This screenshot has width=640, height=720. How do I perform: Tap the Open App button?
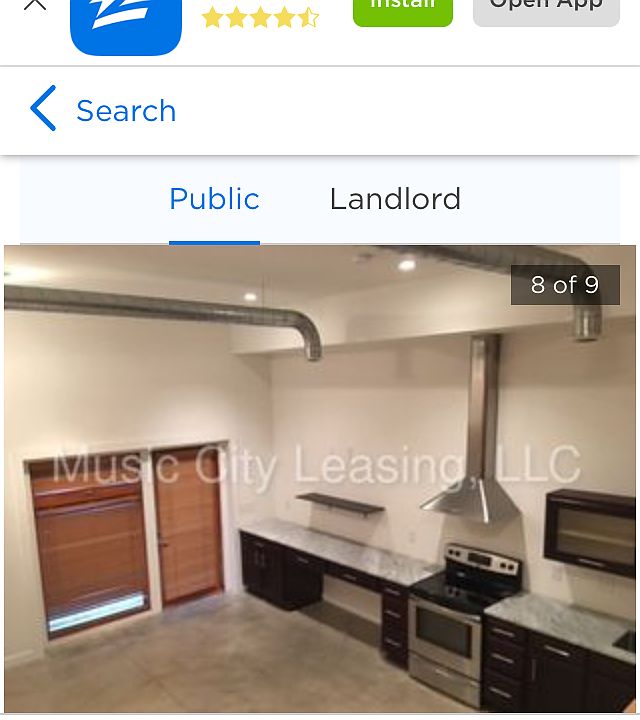[546, 9]
